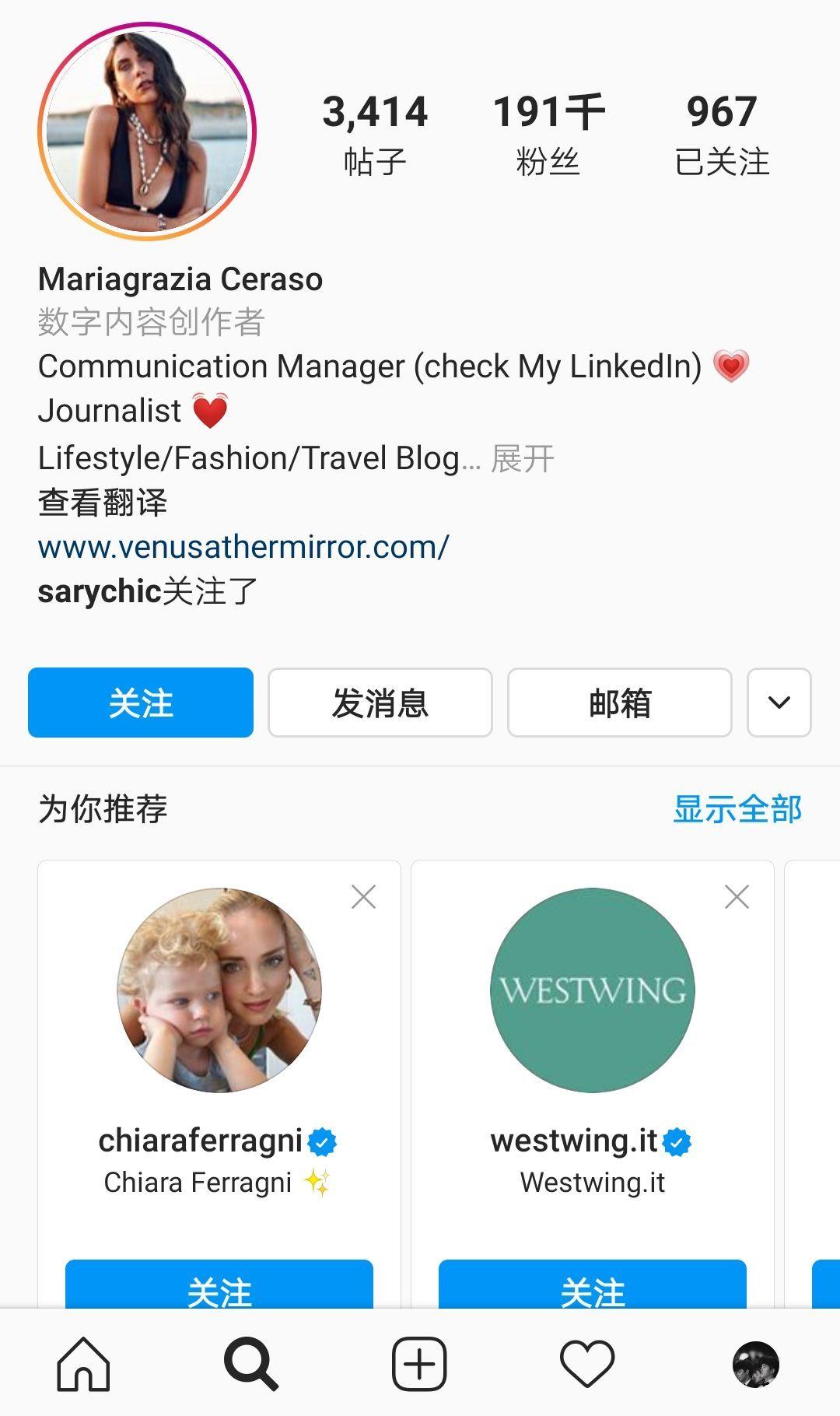This screenshot has width=840, height=1416.
Task: Open www.venusathermirror.com link
Action: pyautogui.click(x=243, y=547)
